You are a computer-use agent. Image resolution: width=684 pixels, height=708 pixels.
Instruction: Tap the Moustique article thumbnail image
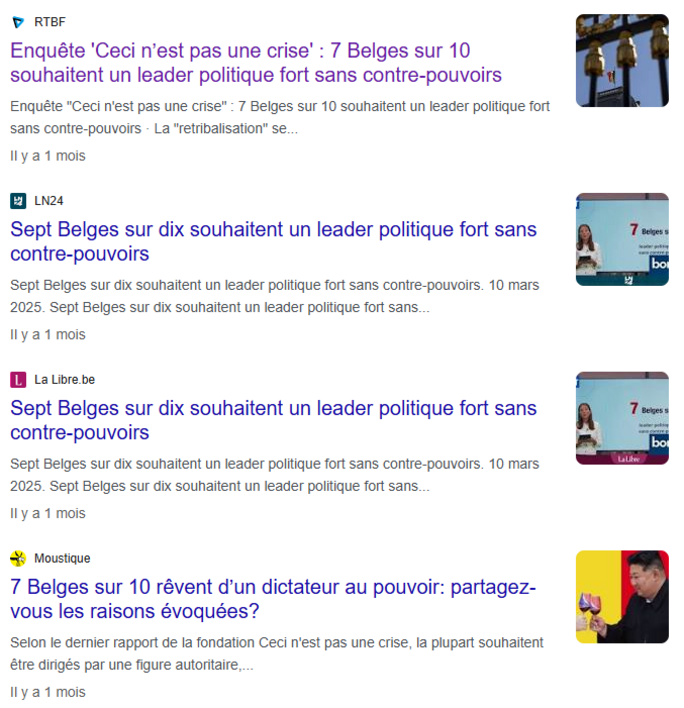pyautogui.click(x=622, y=597)
